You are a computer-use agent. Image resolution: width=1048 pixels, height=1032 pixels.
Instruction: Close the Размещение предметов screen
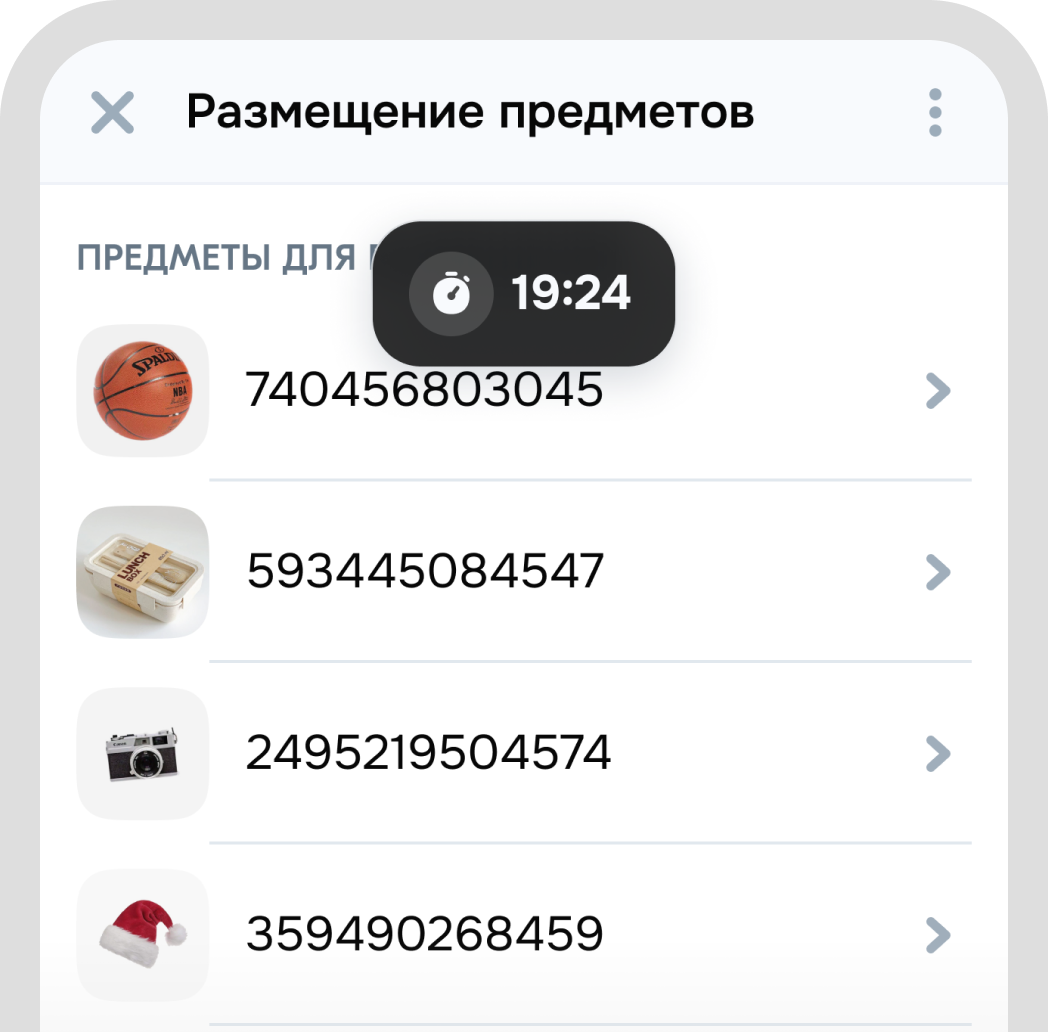[112, 112]
